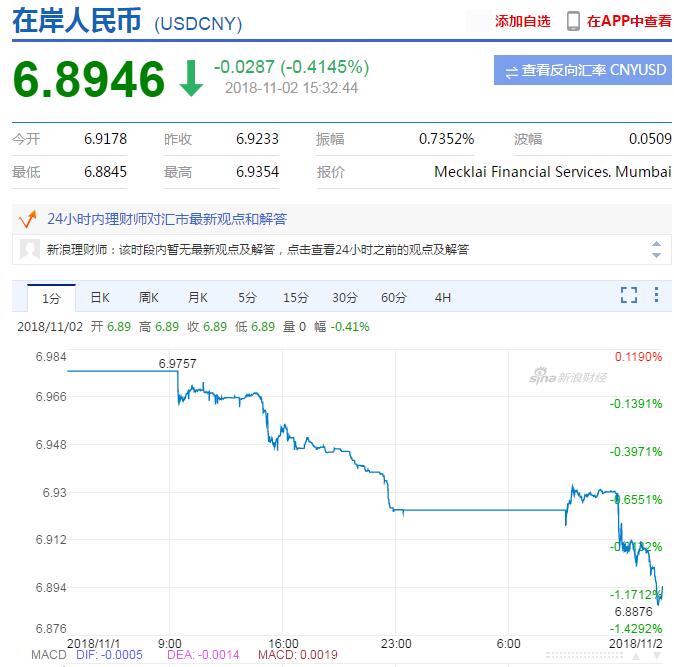Image resolution: width=674 pixels, height=667 pixels.
Task: Tap 查看反向汇率 CNYUSD button
Action: point(583,71)
